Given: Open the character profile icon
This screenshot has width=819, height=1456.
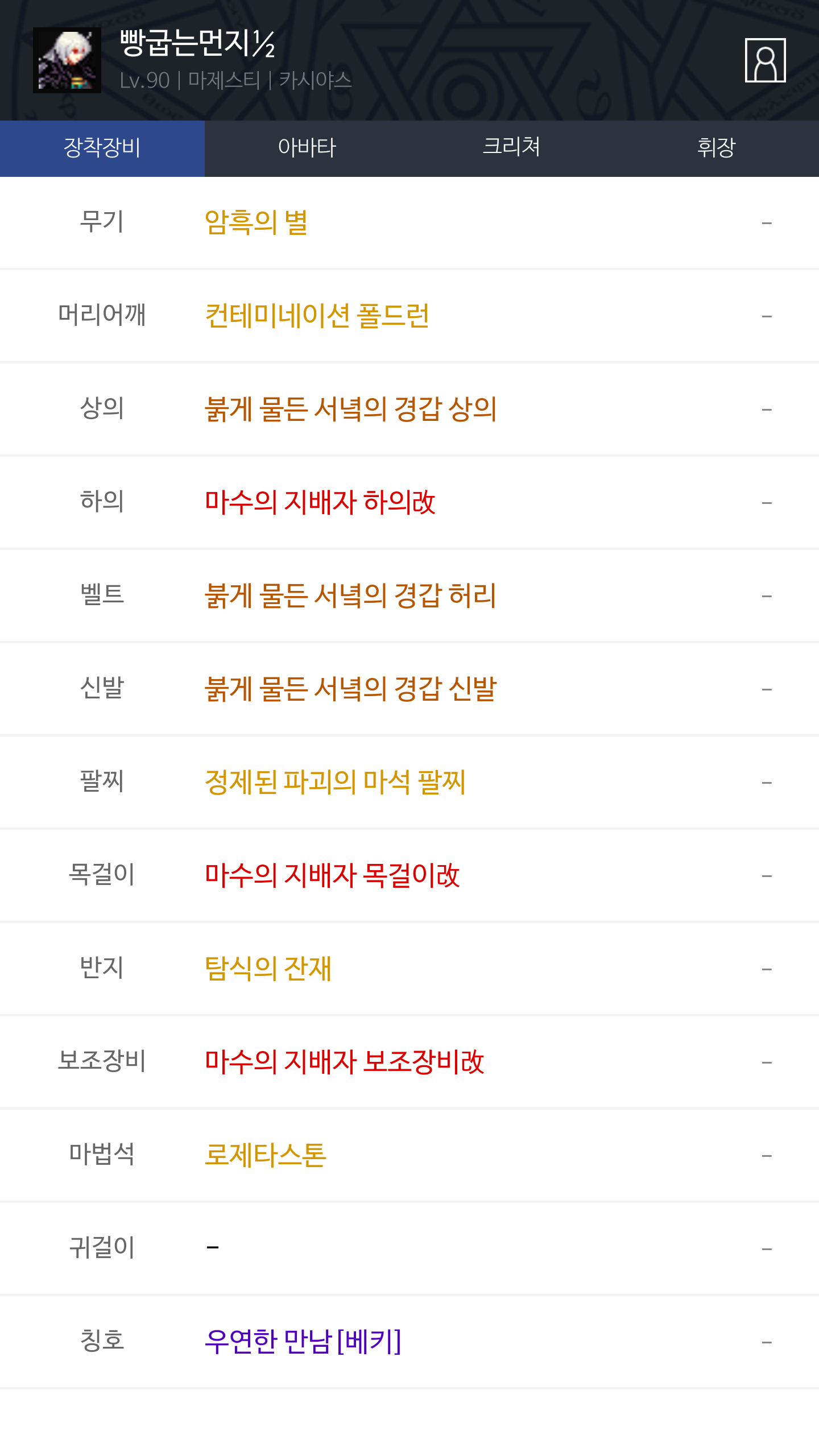Looking at the screenshot, I should coord(765,60).
